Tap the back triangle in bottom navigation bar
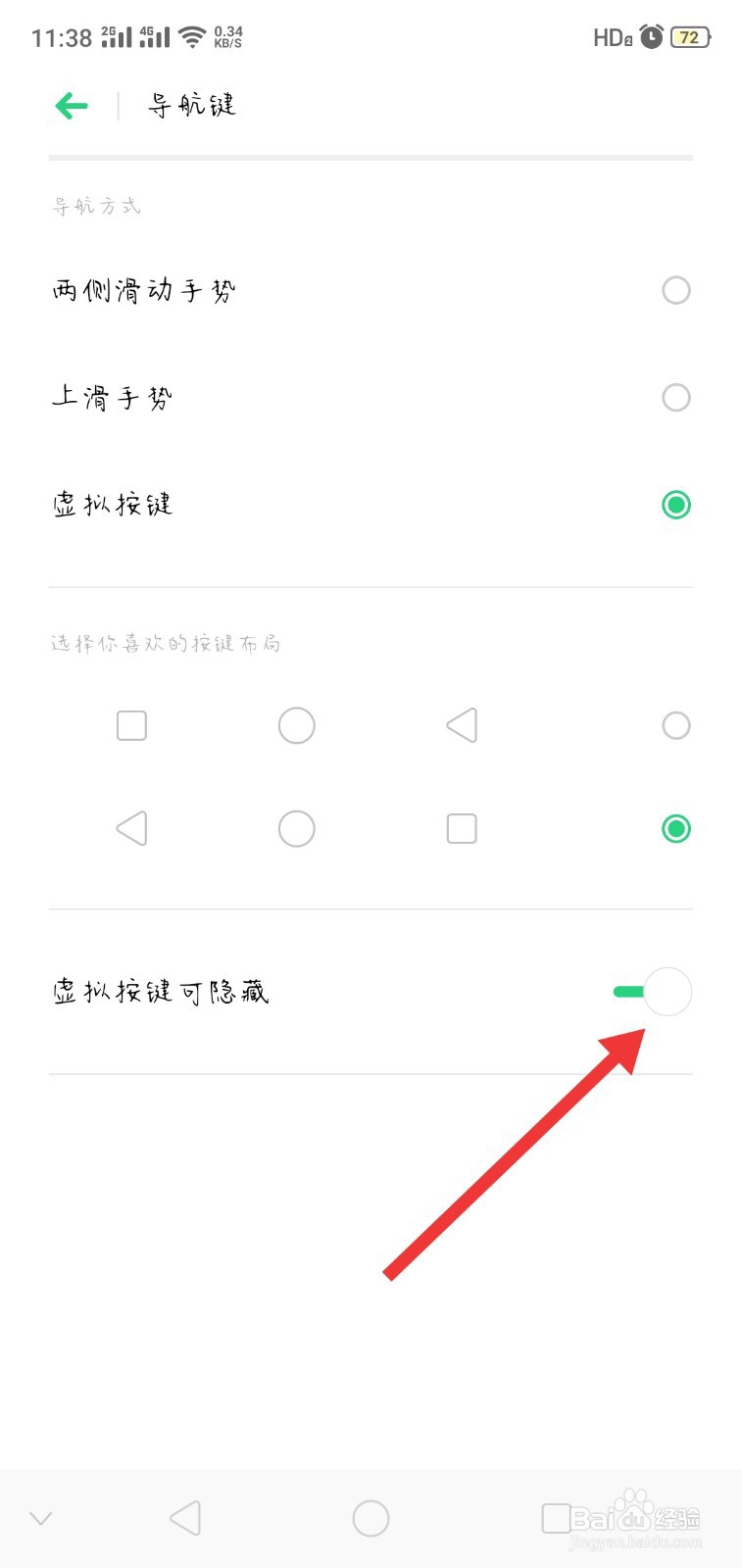The height and width of the screenshot is (1568, 742). click(x=186, y=1517)
